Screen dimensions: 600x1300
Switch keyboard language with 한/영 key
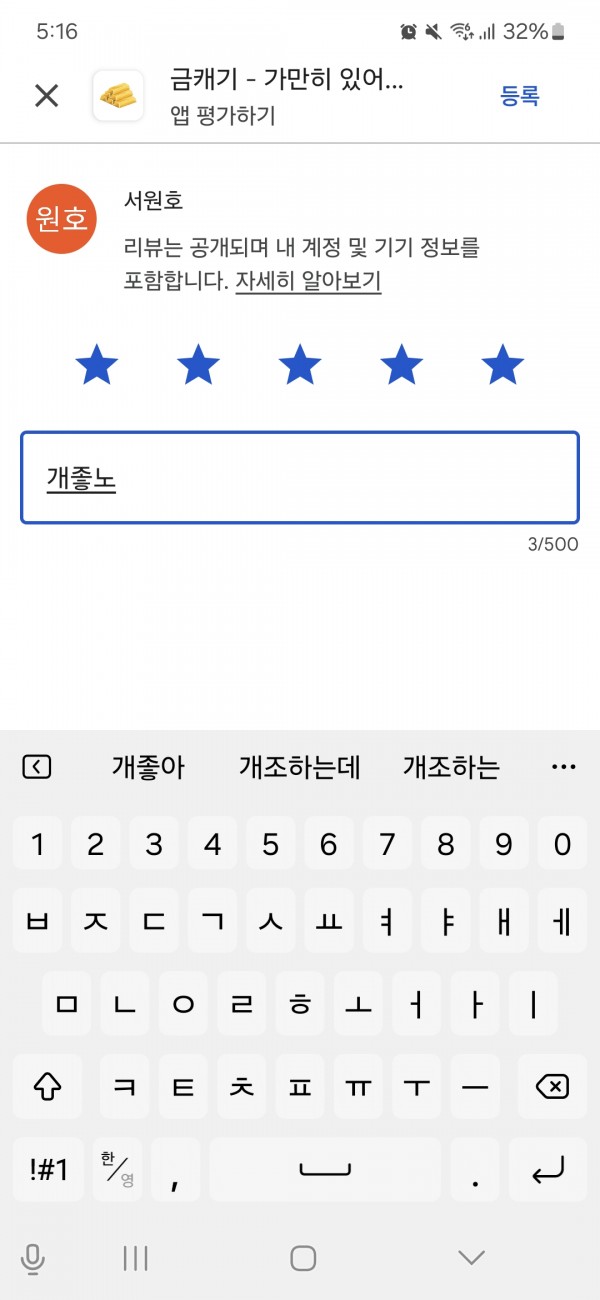click(117, 1169)
